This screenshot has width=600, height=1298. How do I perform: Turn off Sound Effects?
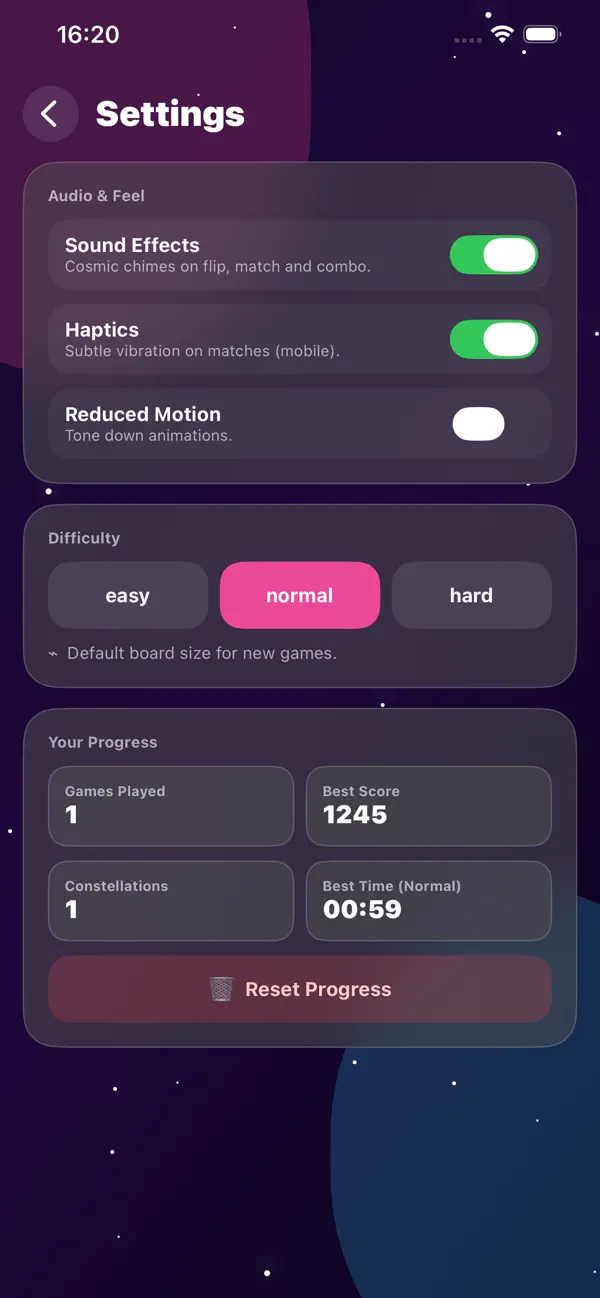coord(494,255)
